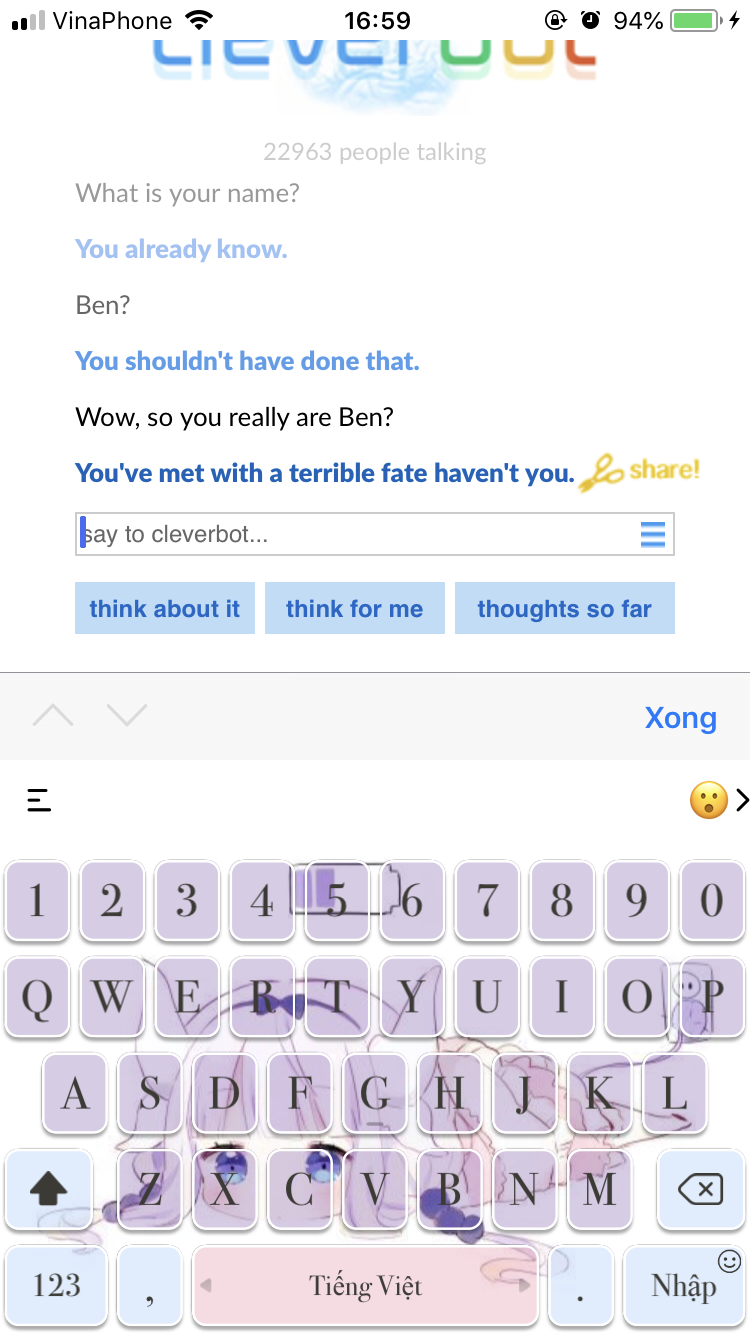Switch to the 123 numeric keyboard

tap(56, 1285)
